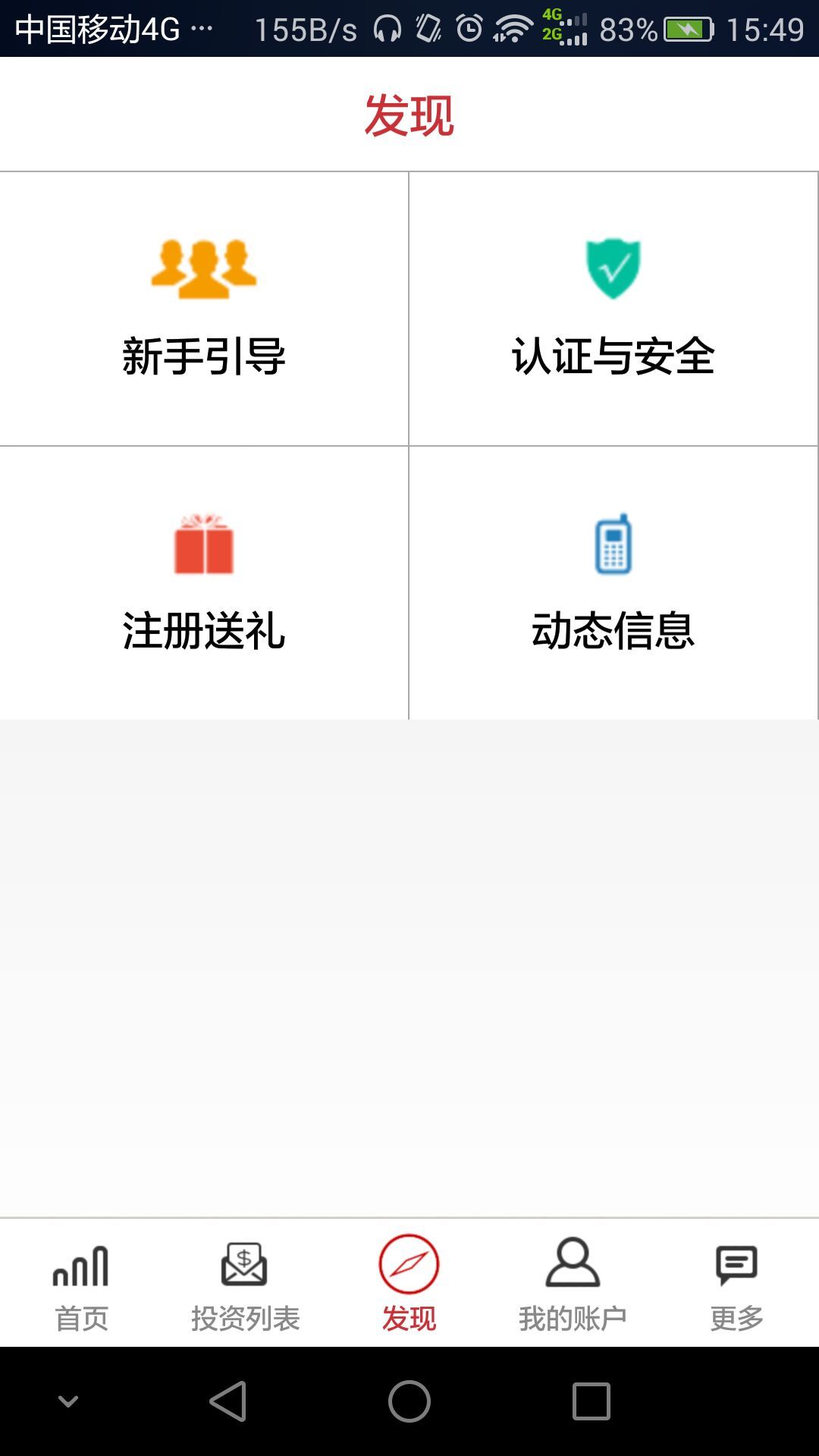819x1456 pixels.
Task: Open 认证与安全 security section
Action: tap(613, 309)
